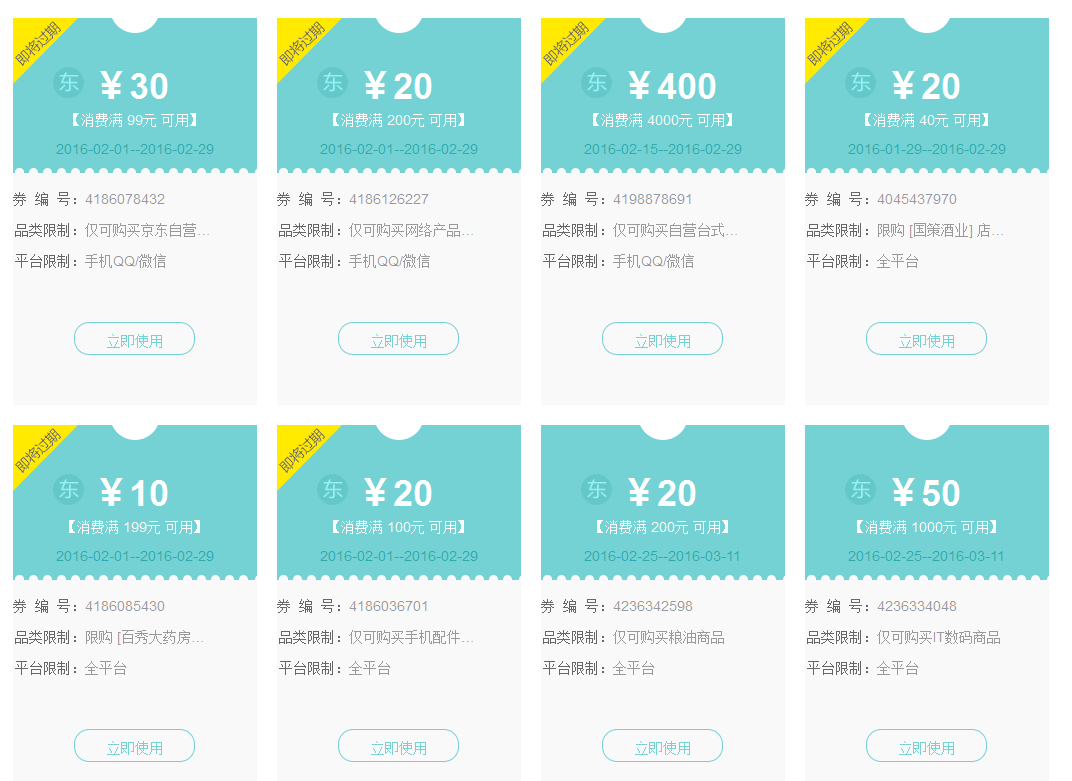Tap 立即使用 on the ¥10 coupon

(134, 746)
